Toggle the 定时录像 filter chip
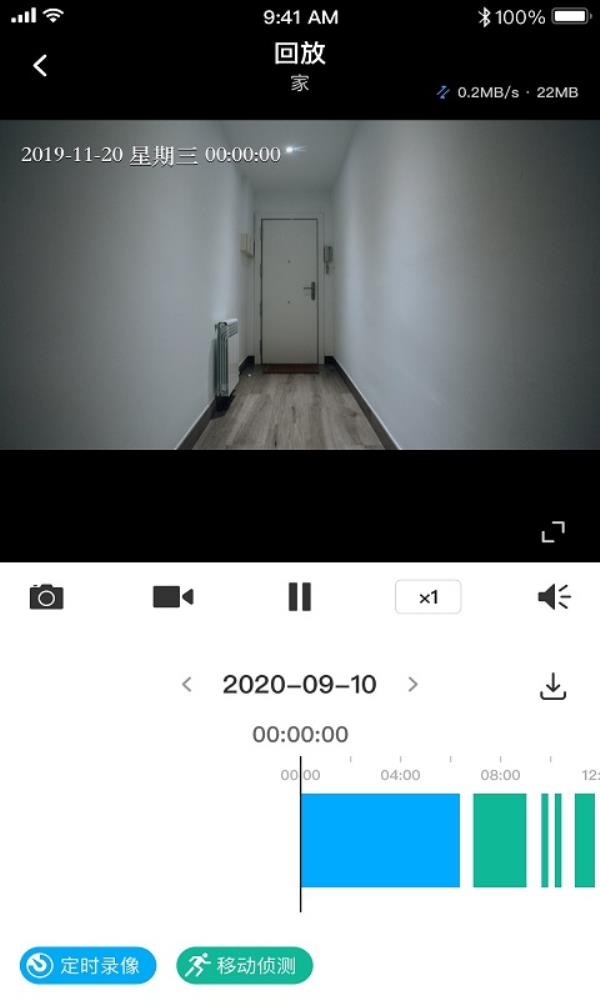Viewport: 600px width, 1000px height. coord(88,965)
